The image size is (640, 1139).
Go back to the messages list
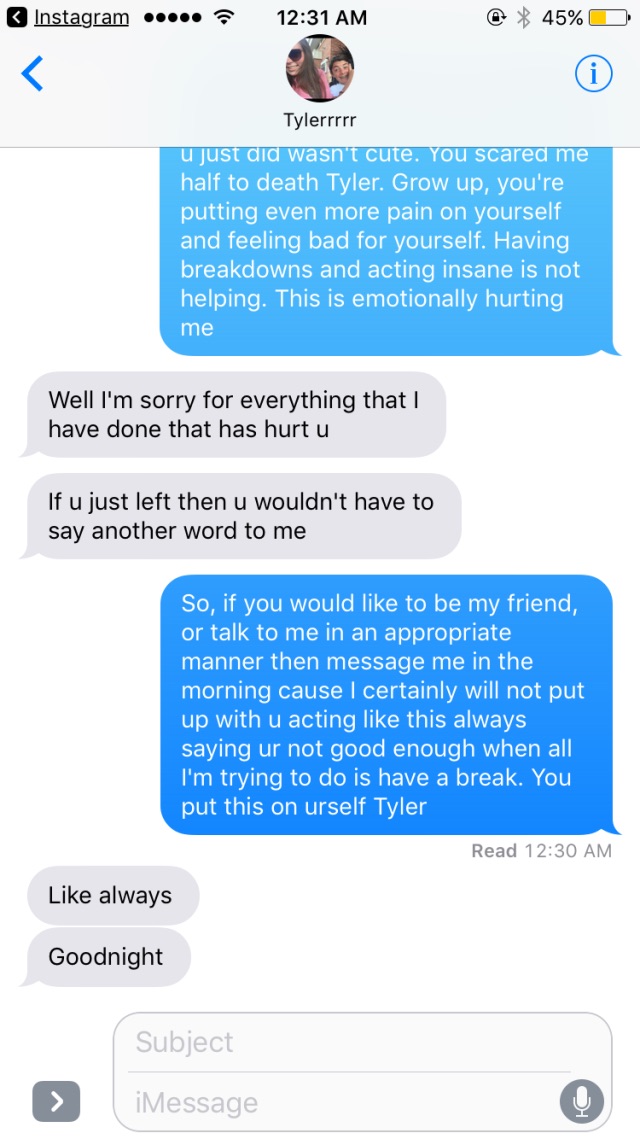33,73
